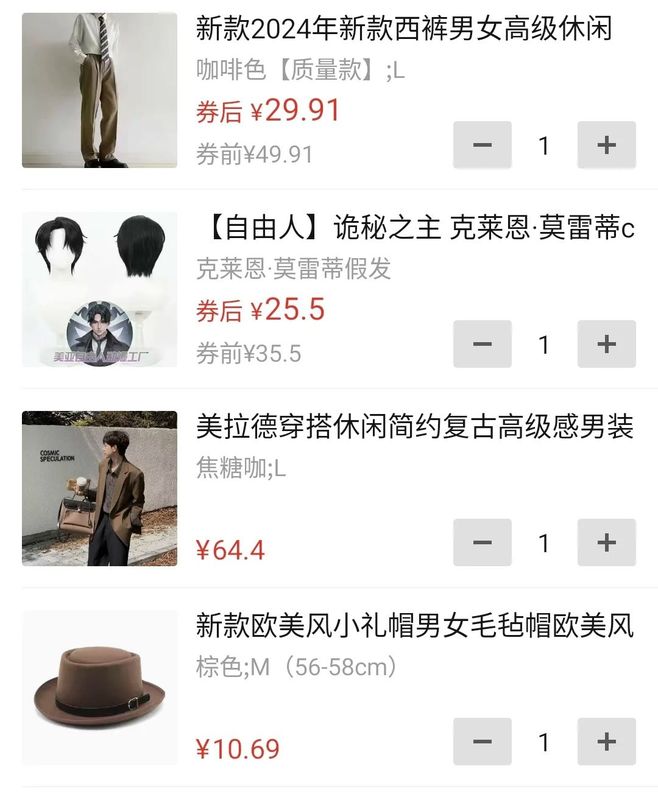Viewport: 658px width, 800px height.
Task: Add one more 克莱恩·莫雷蒂 wig
Action: (x=606, y=344)
